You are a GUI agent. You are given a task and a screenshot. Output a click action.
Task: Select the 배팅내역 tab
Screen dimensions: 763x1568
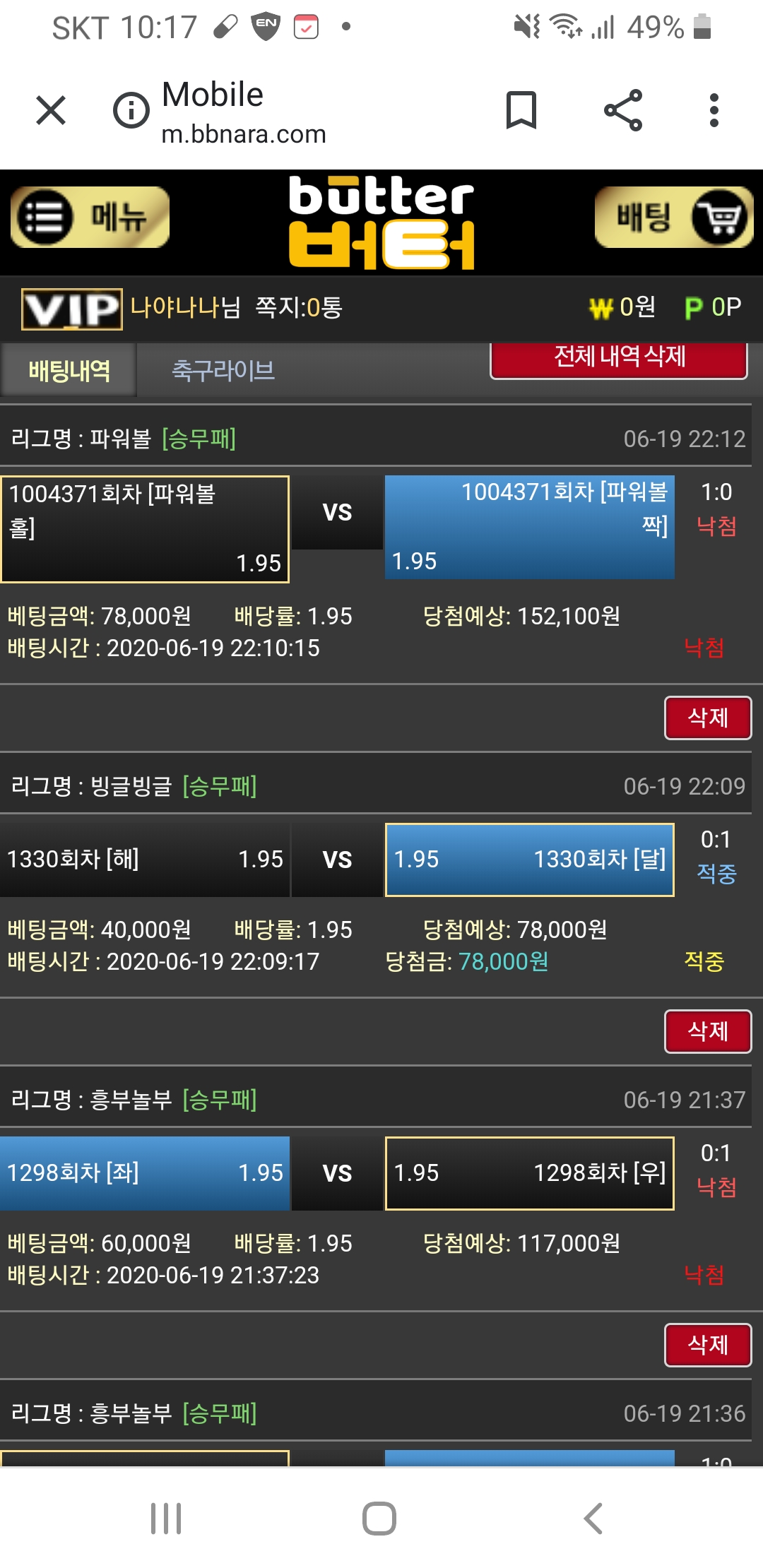pos(69,370)
